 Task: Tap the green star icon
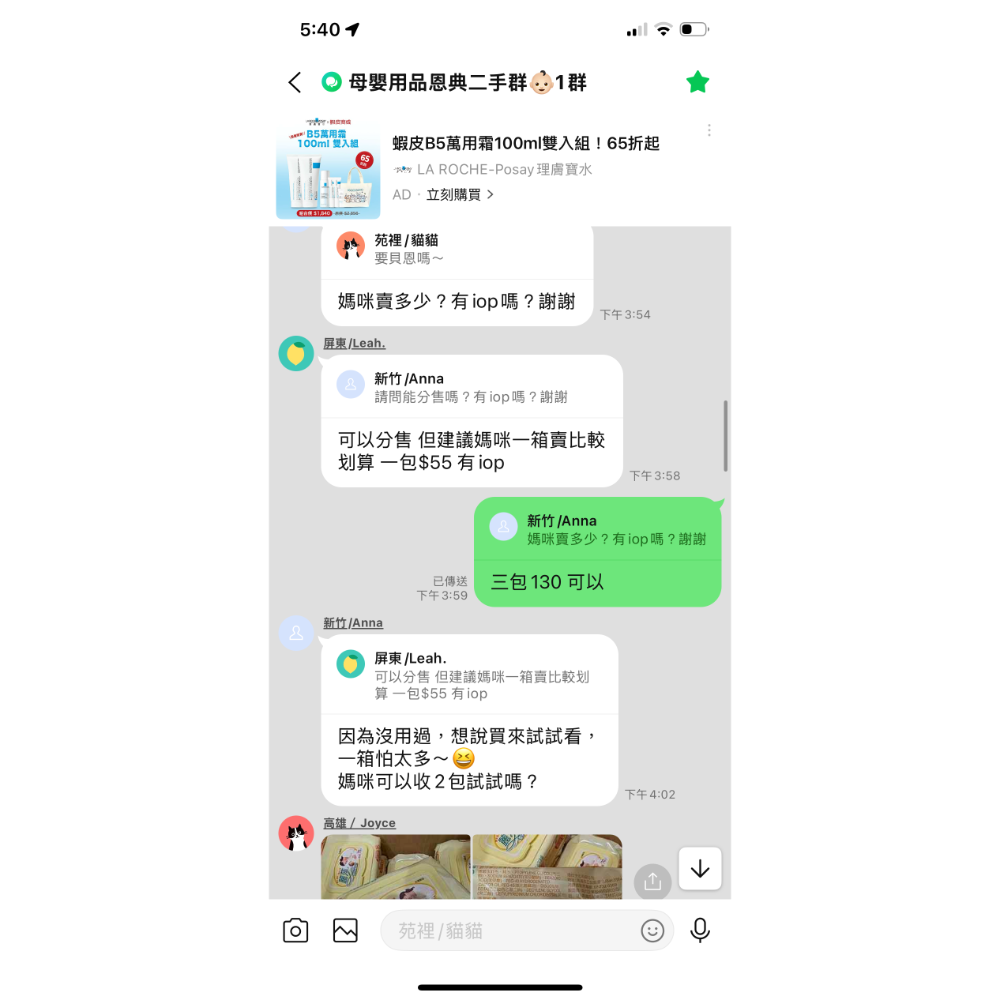(697, 83)
